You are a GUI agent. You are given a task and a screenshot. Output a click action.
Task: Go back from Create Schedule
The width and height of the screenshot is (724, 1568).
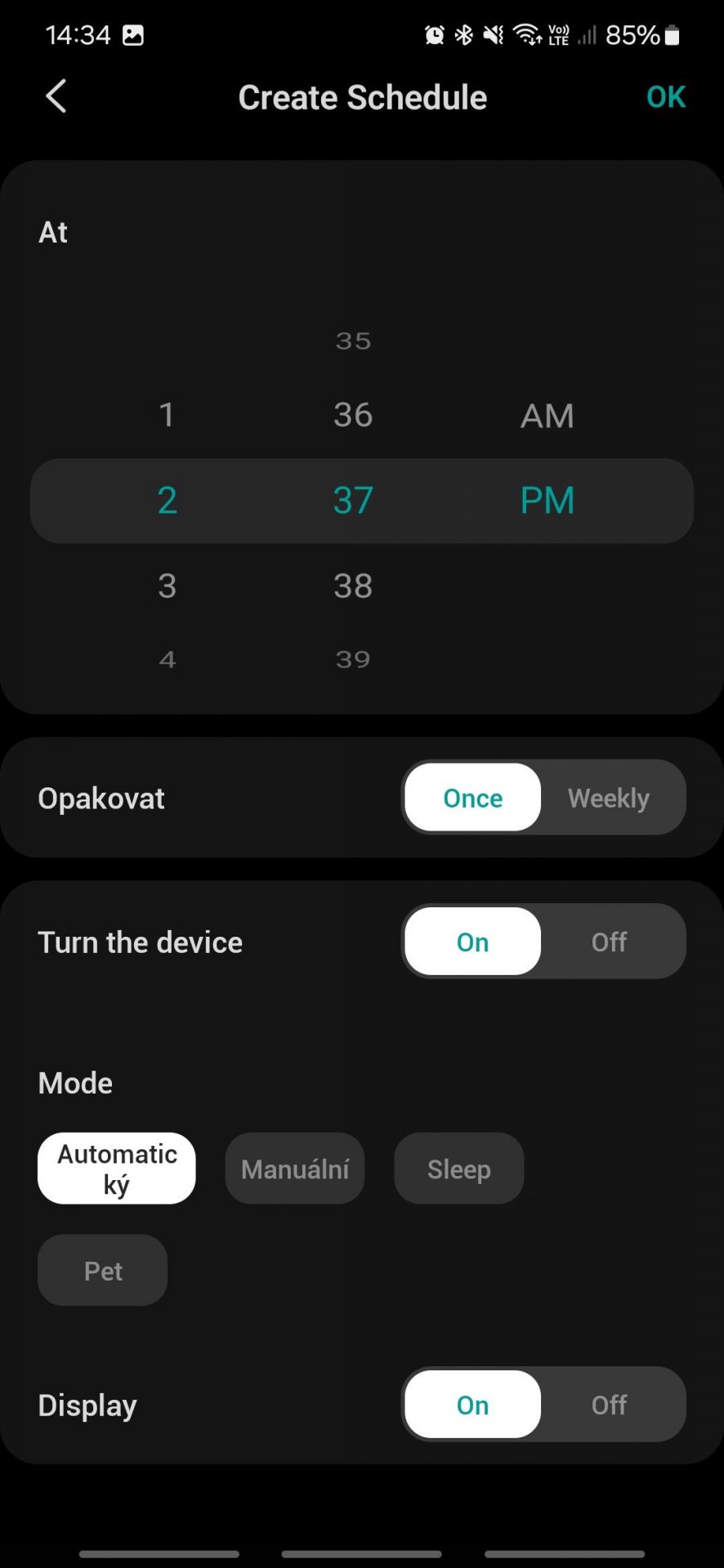pos(56,96)
